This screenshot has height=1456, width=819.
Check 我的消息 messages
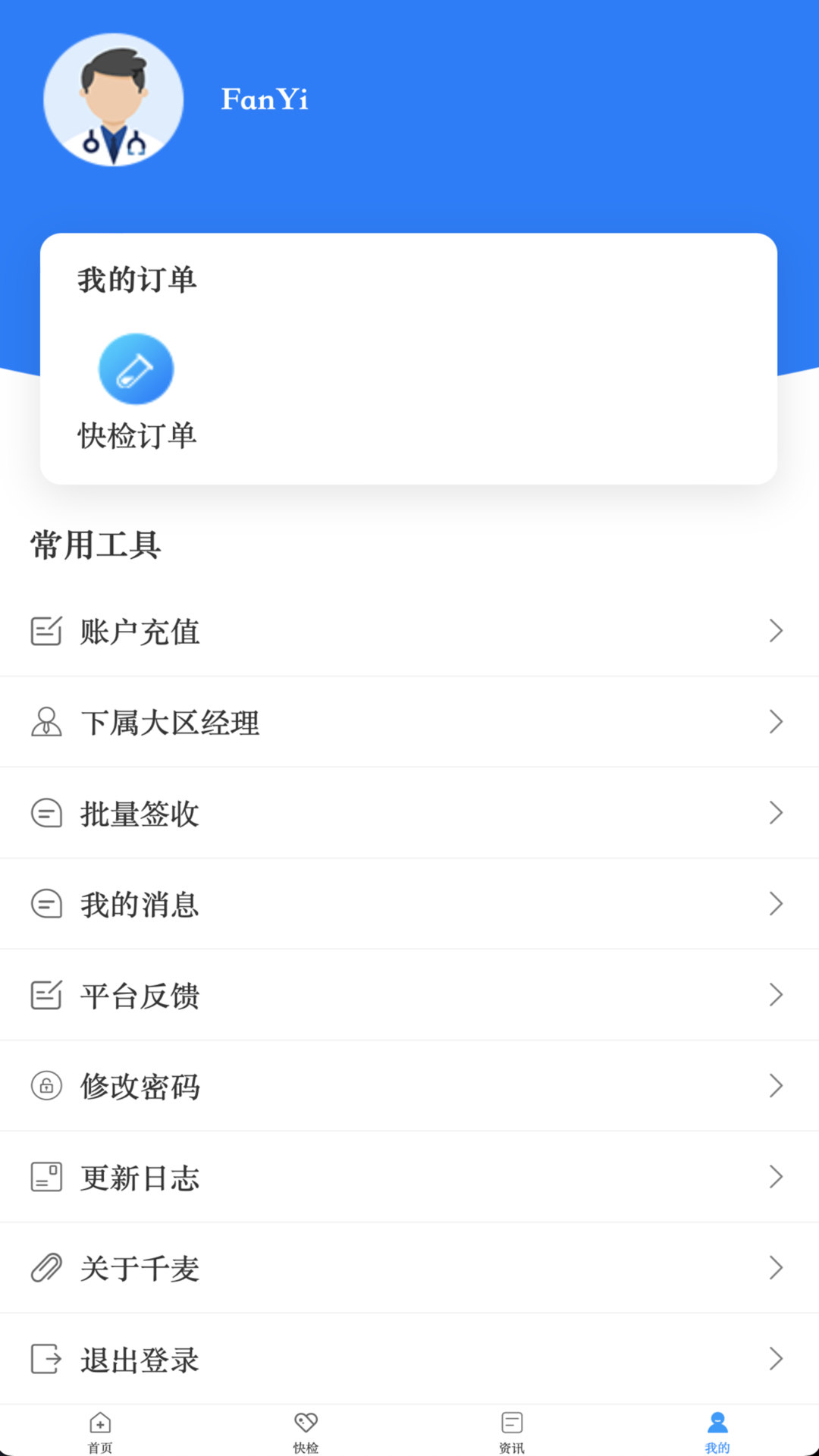409,904
